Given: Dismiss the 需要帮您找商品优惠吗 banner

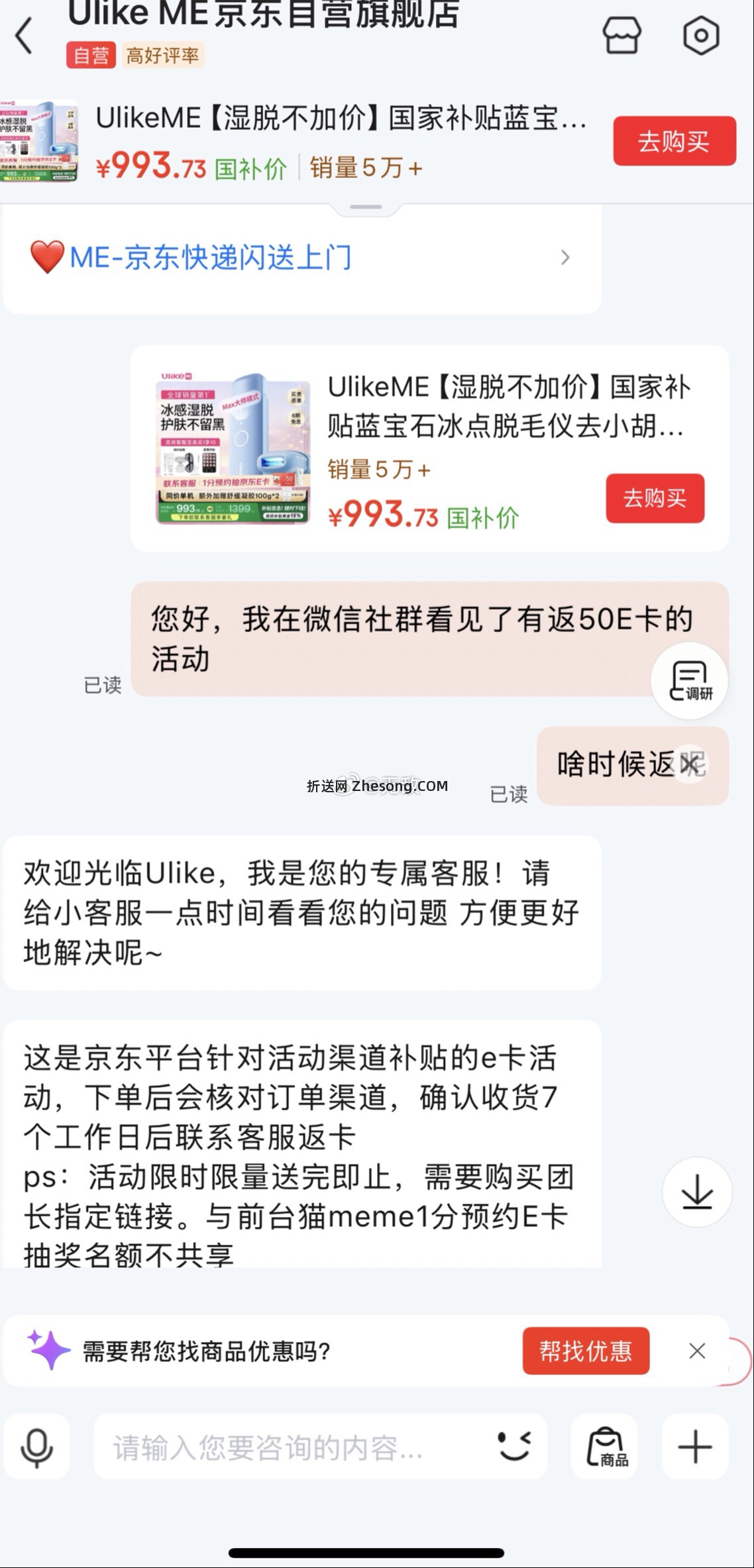Looking at the screenshot, I should (x=697, y=1352).
